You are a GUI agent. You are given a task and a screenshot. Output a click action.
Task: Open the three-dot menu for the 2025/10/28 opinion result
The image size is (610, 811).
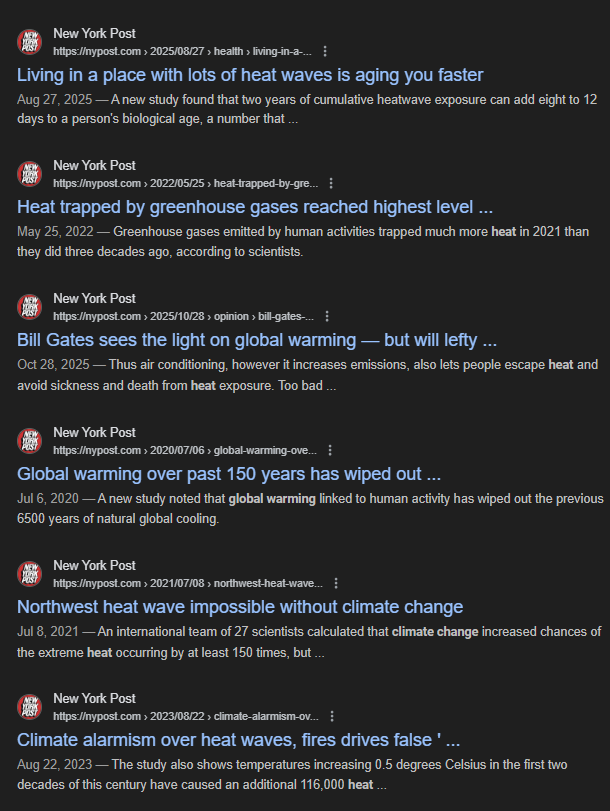click(327, 317)
